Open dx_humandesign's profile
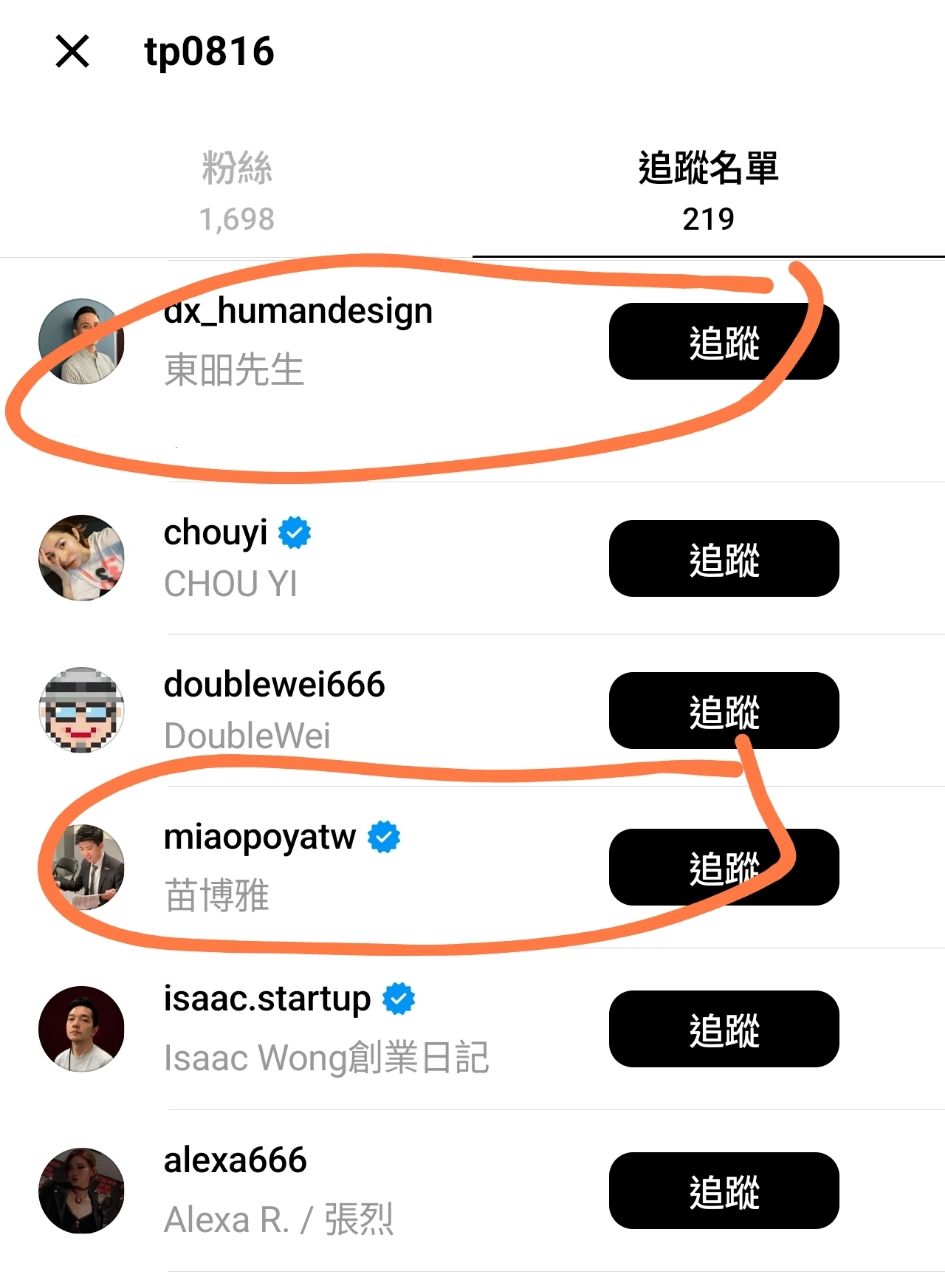This screenshot has height=1280, width=945. (x=297, y=312)
